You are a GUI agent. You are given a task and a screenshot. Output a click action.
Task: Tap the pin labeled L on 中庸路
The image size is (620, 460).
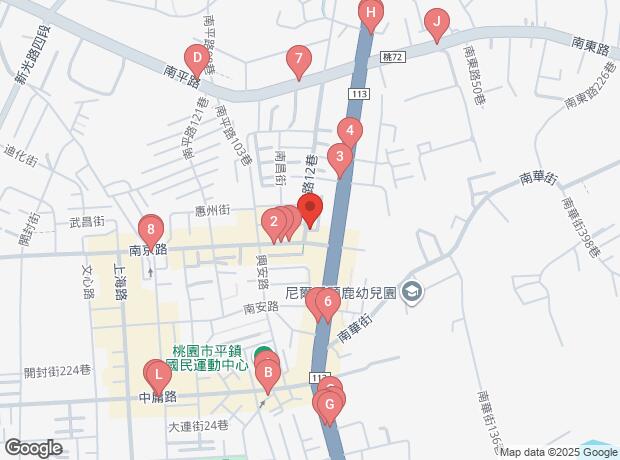pyautogui.click(x=156, y=375)
